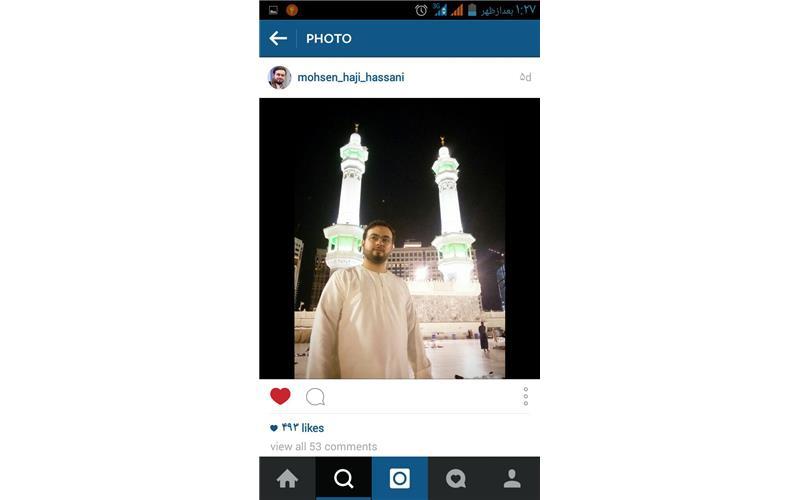Tap the poster's profile picture
Viewport: 800px width, 500px height.
tap(279, 78)
